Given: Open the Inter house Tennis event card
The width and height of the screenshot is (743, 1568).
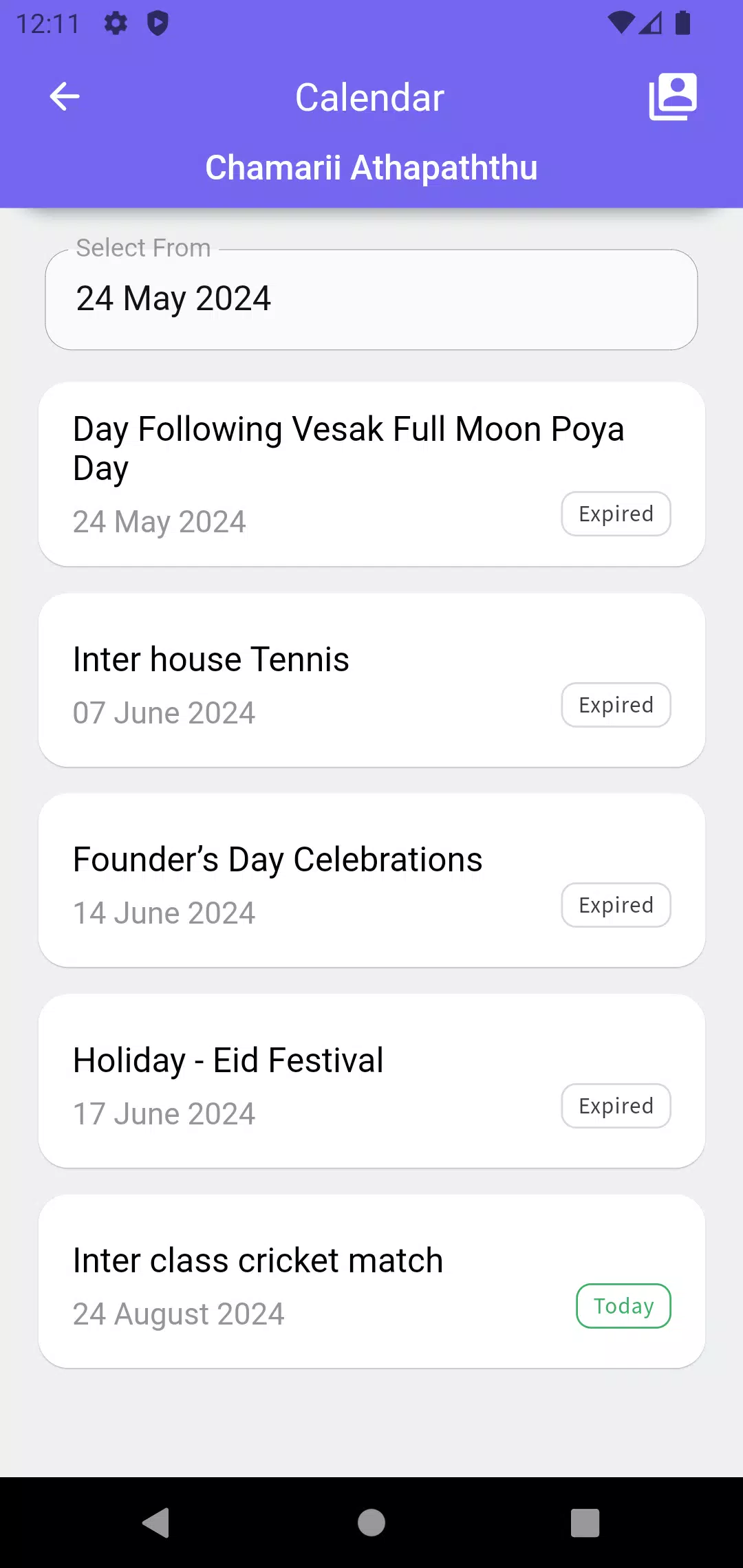Looking at the screenshot, I should [x=371, y=680].
